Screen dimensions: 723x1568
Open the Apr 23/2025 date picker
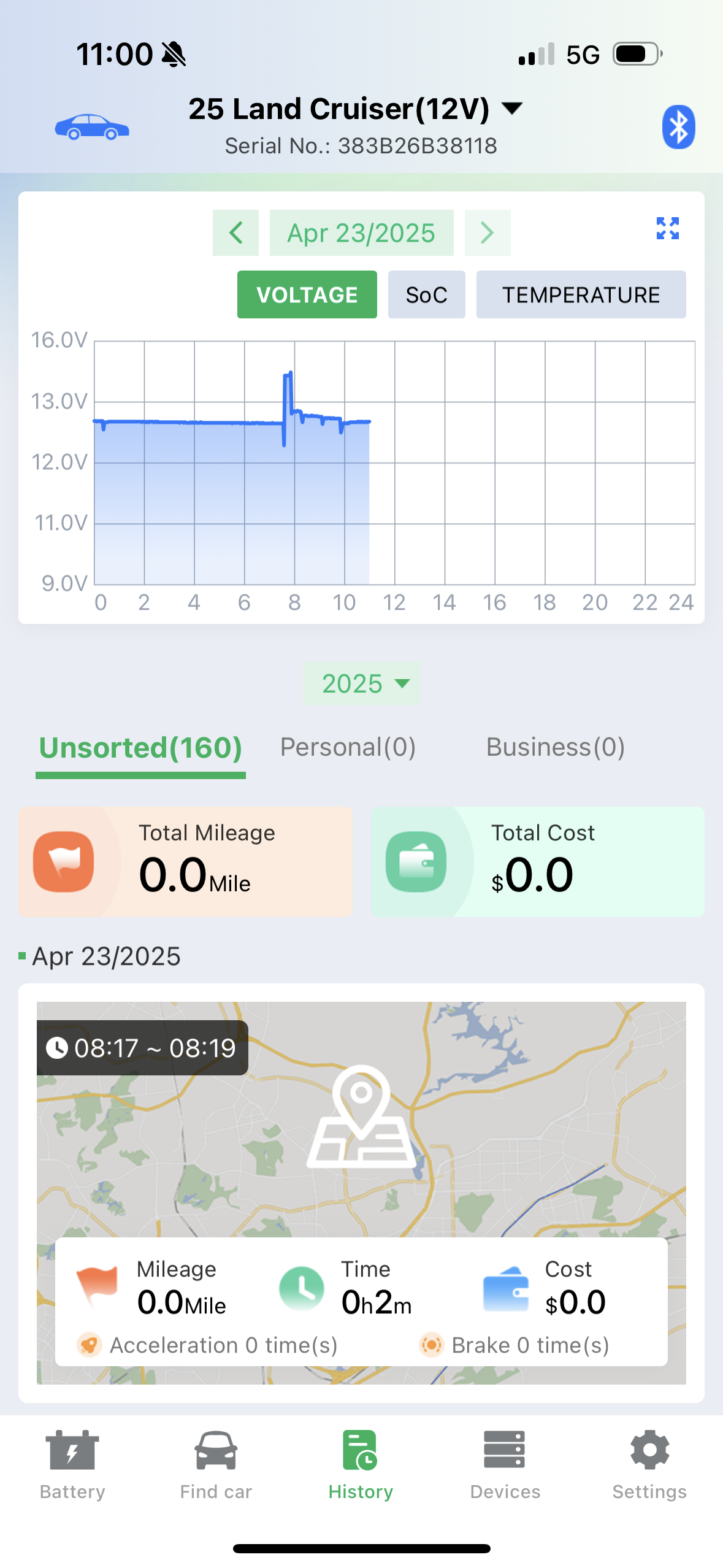point(361,233)
